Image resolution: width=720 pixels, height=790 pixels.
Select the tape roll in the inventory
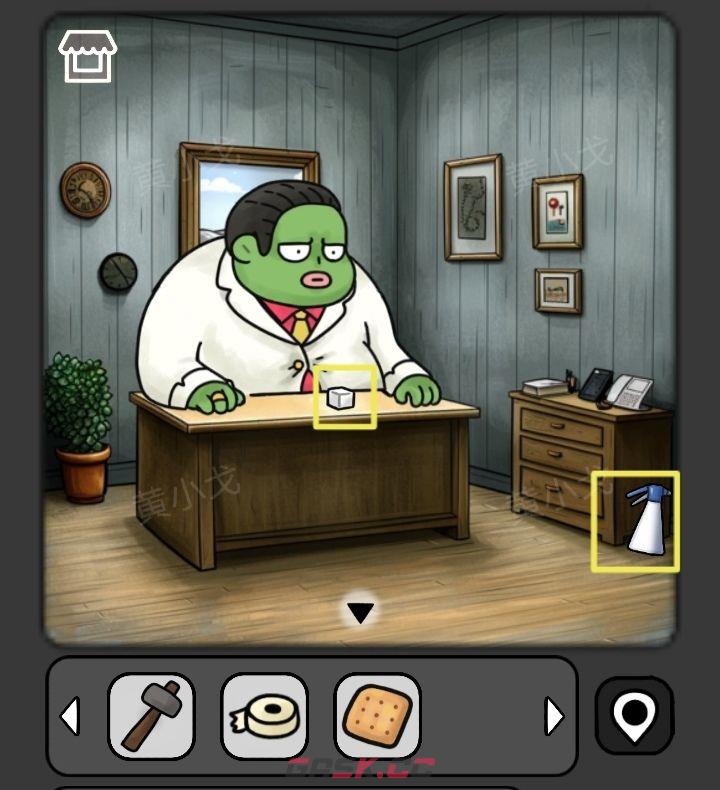264,716
